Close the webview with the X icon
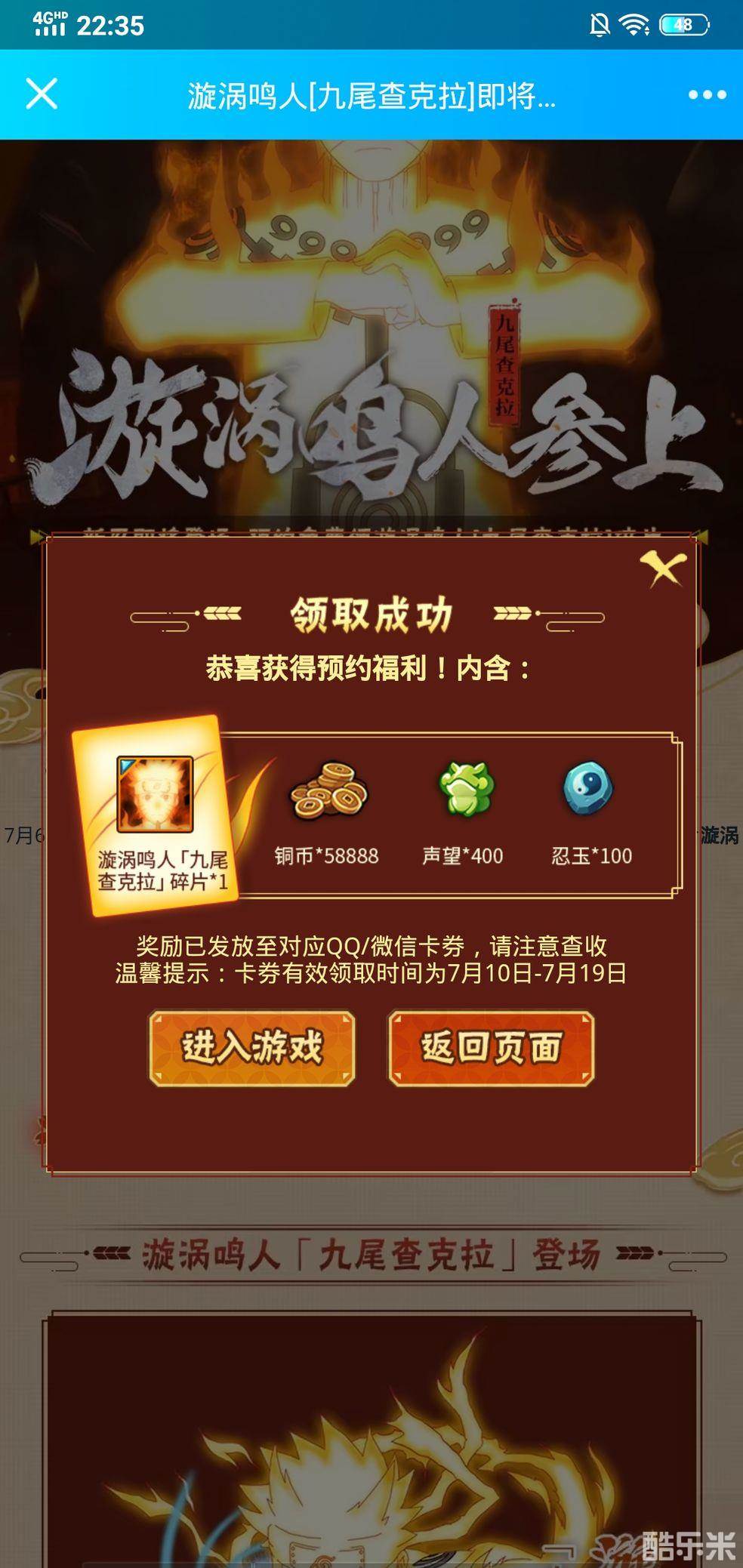Screen dimensions: 743x1568 42,94
